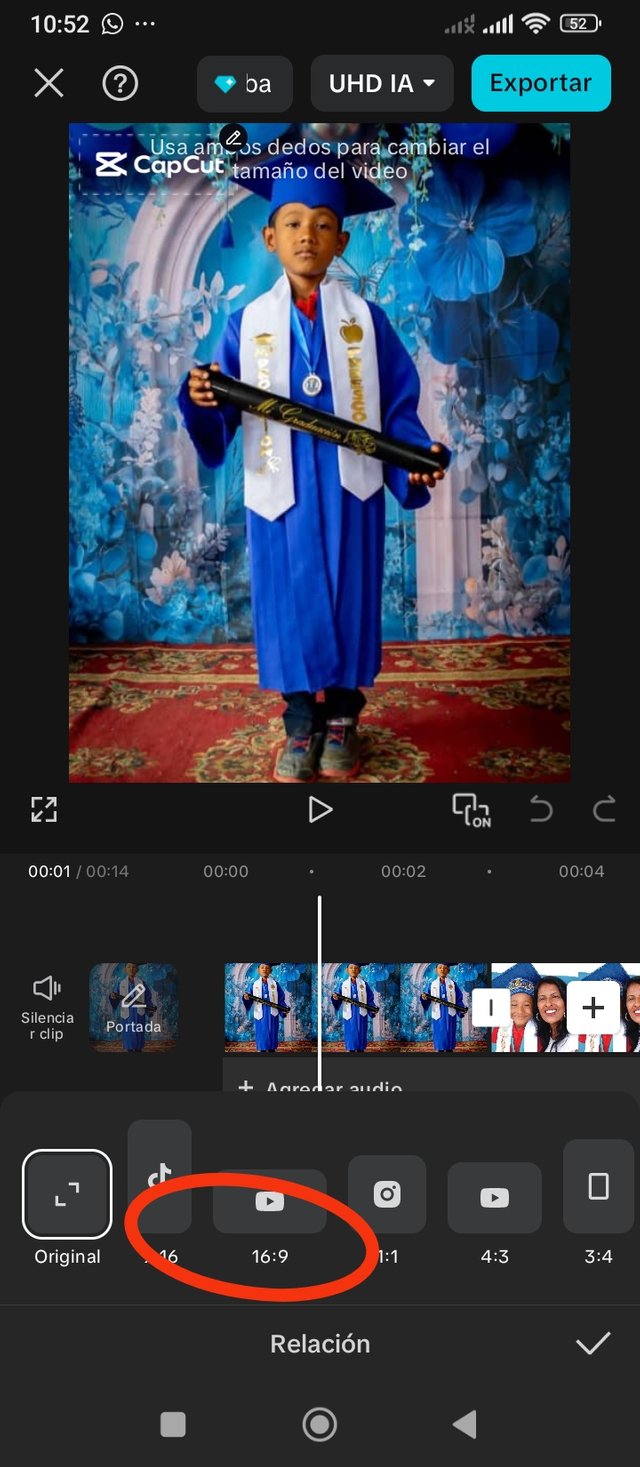Open the help question mark
Screen dimensions: 640x1467
click(x=120, y=83)
